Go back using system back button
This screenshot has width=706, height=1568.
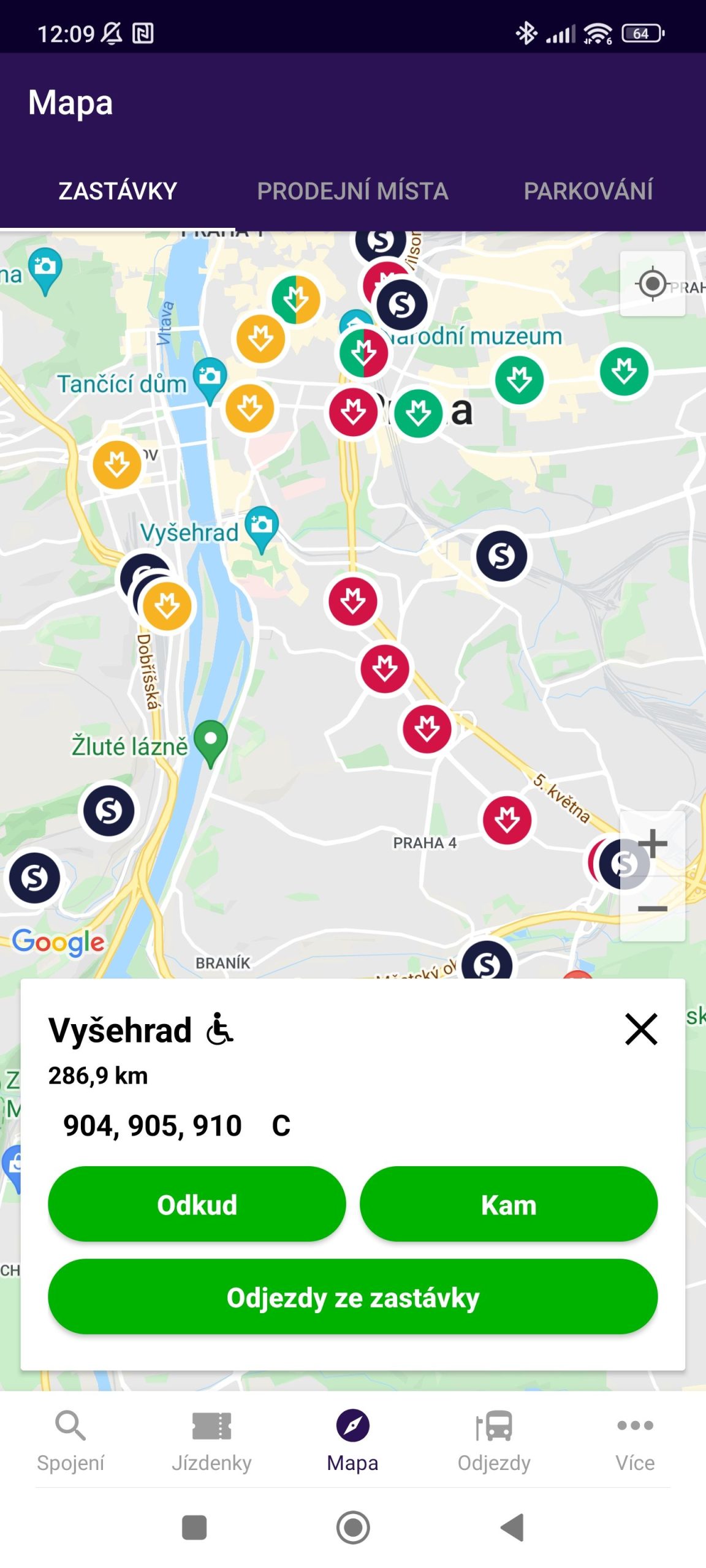click(512, 1527)
